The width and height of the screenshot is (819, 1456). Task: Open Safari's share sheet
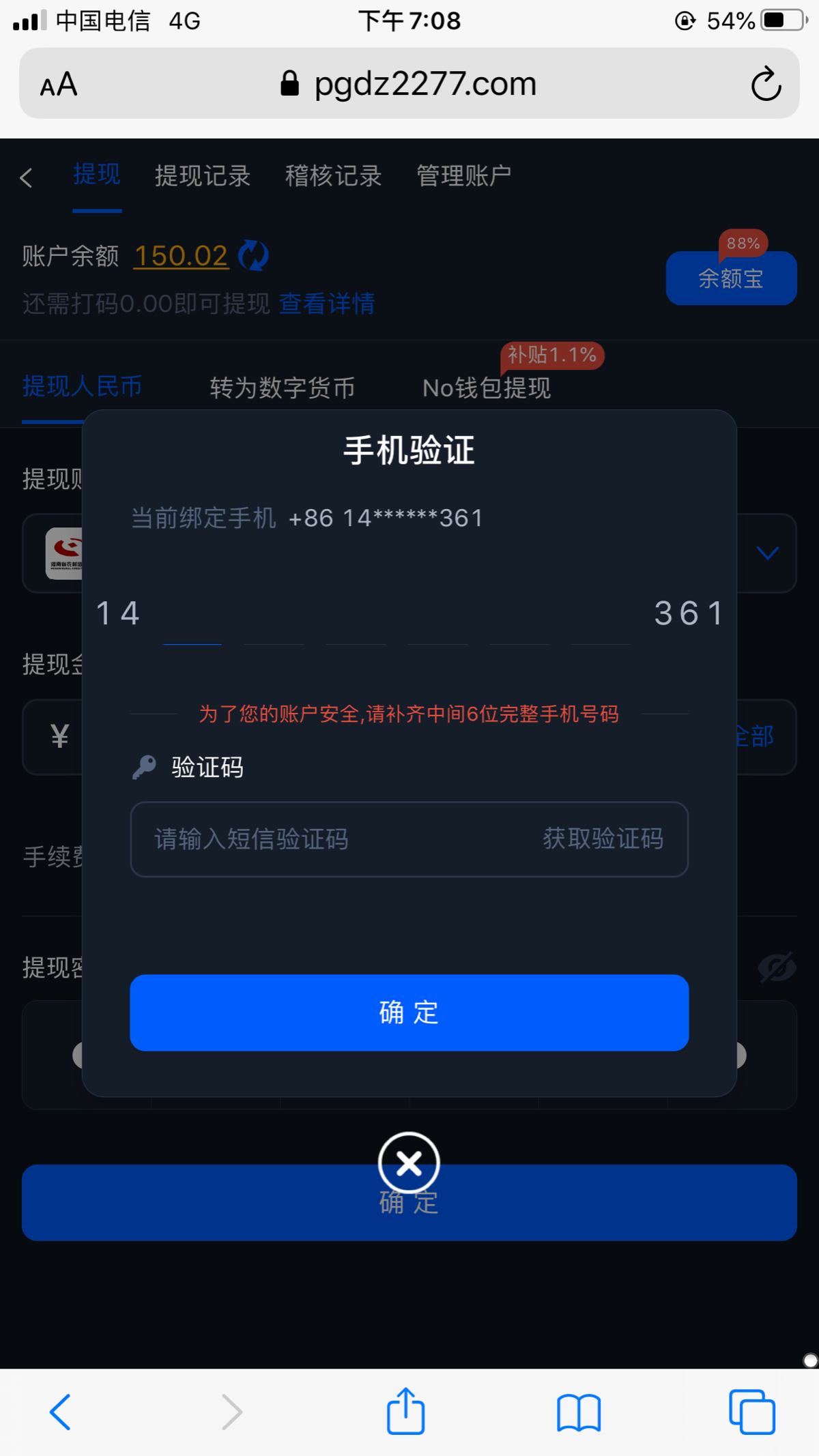pos(406,1411)
